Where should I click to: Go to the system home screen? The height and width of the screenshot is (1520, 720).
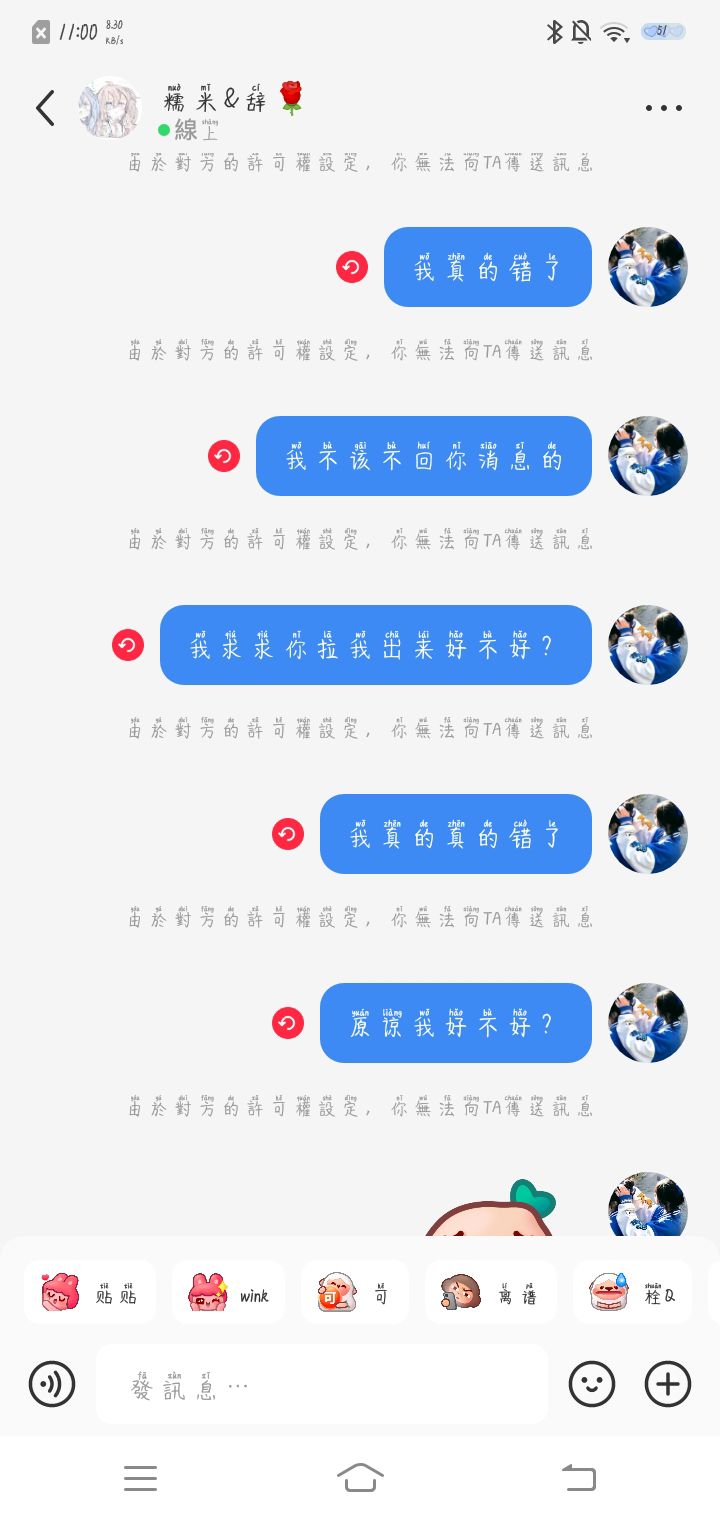click(x=360, y=1477)
